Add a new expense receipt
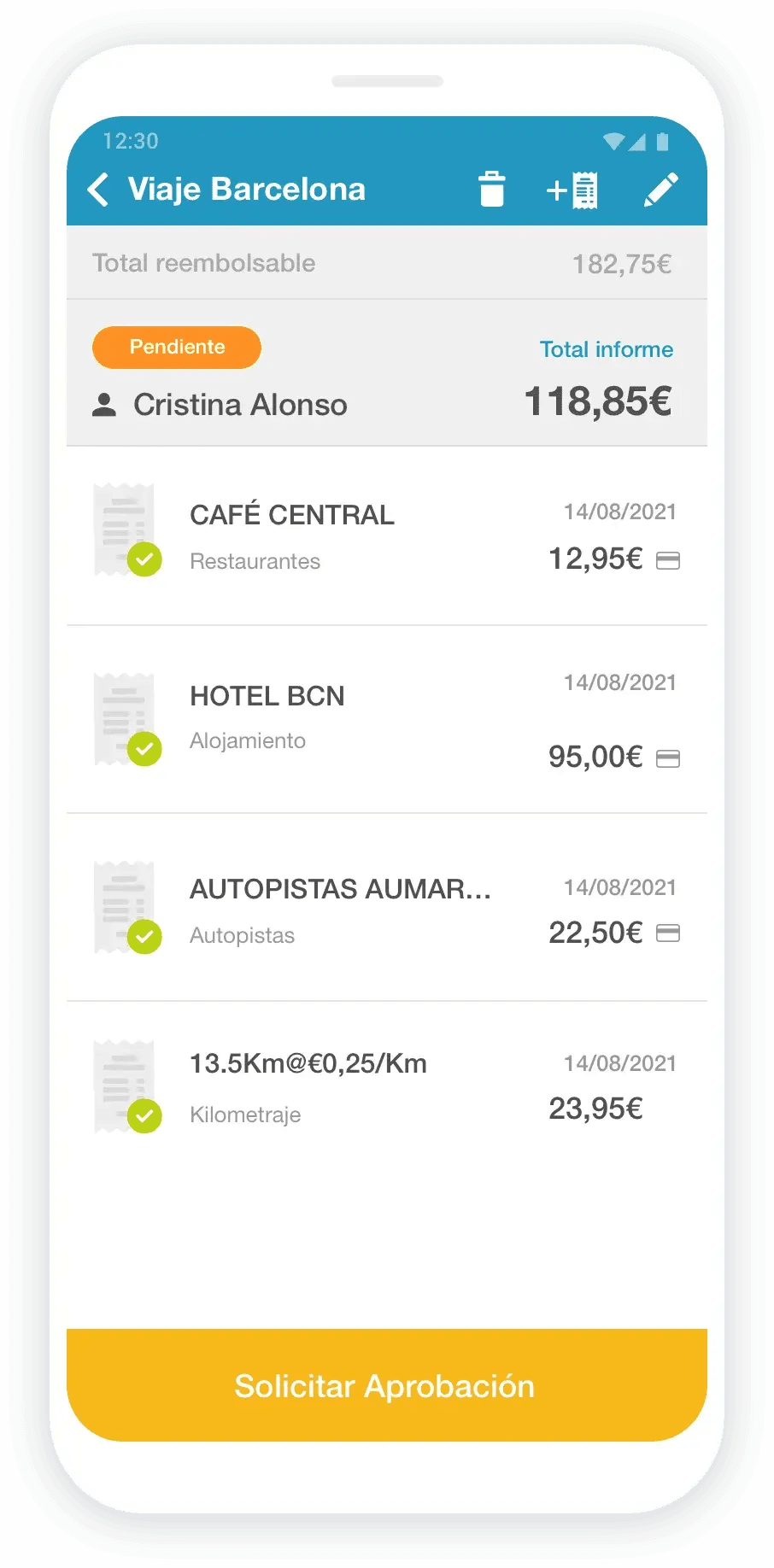The height and width of the screenshot is (1568, 774). [x=572, y=190]
